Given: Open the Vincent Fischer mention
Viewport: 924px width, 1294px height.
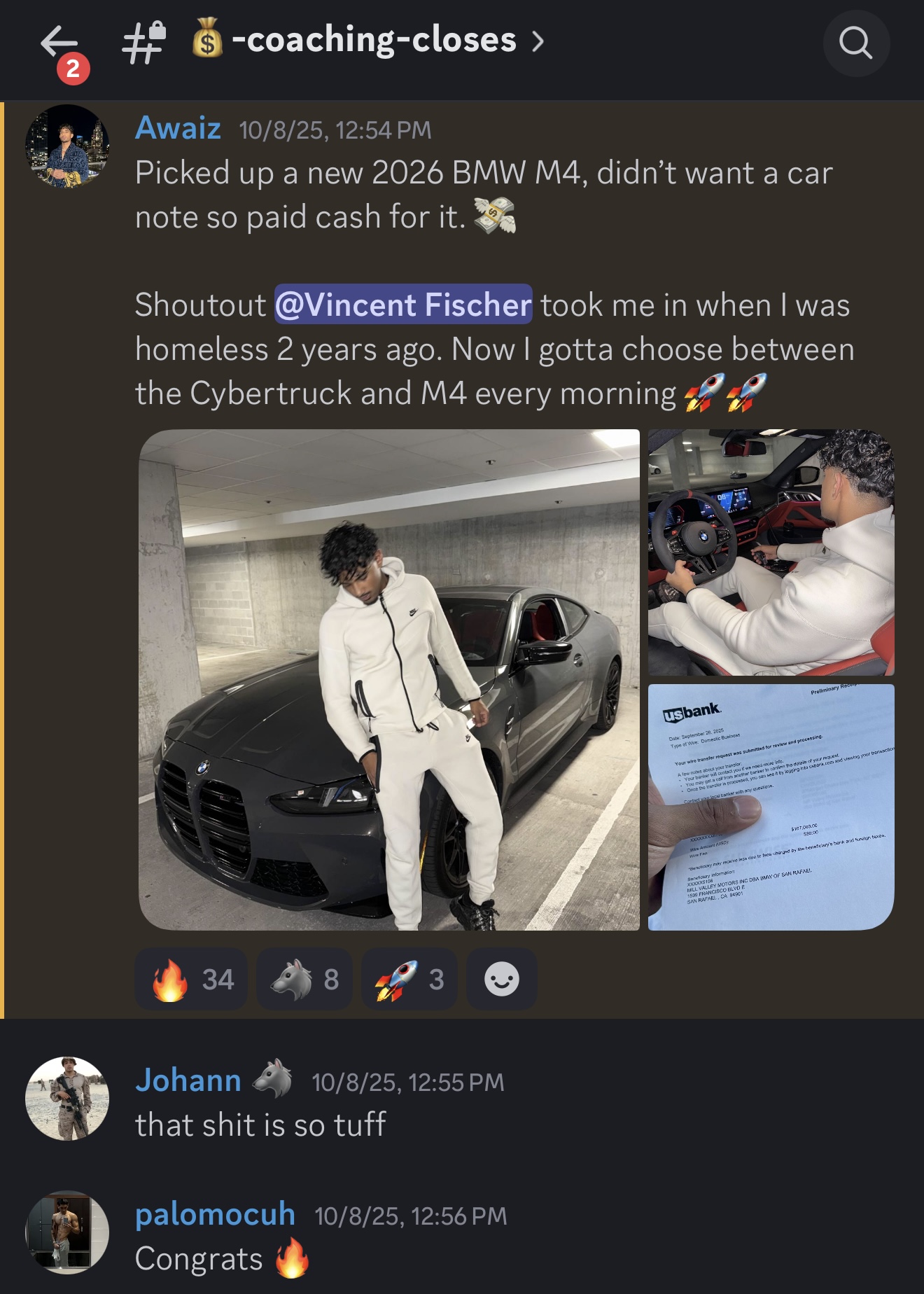Looking at the screenshot, I should tap(403, 305).
